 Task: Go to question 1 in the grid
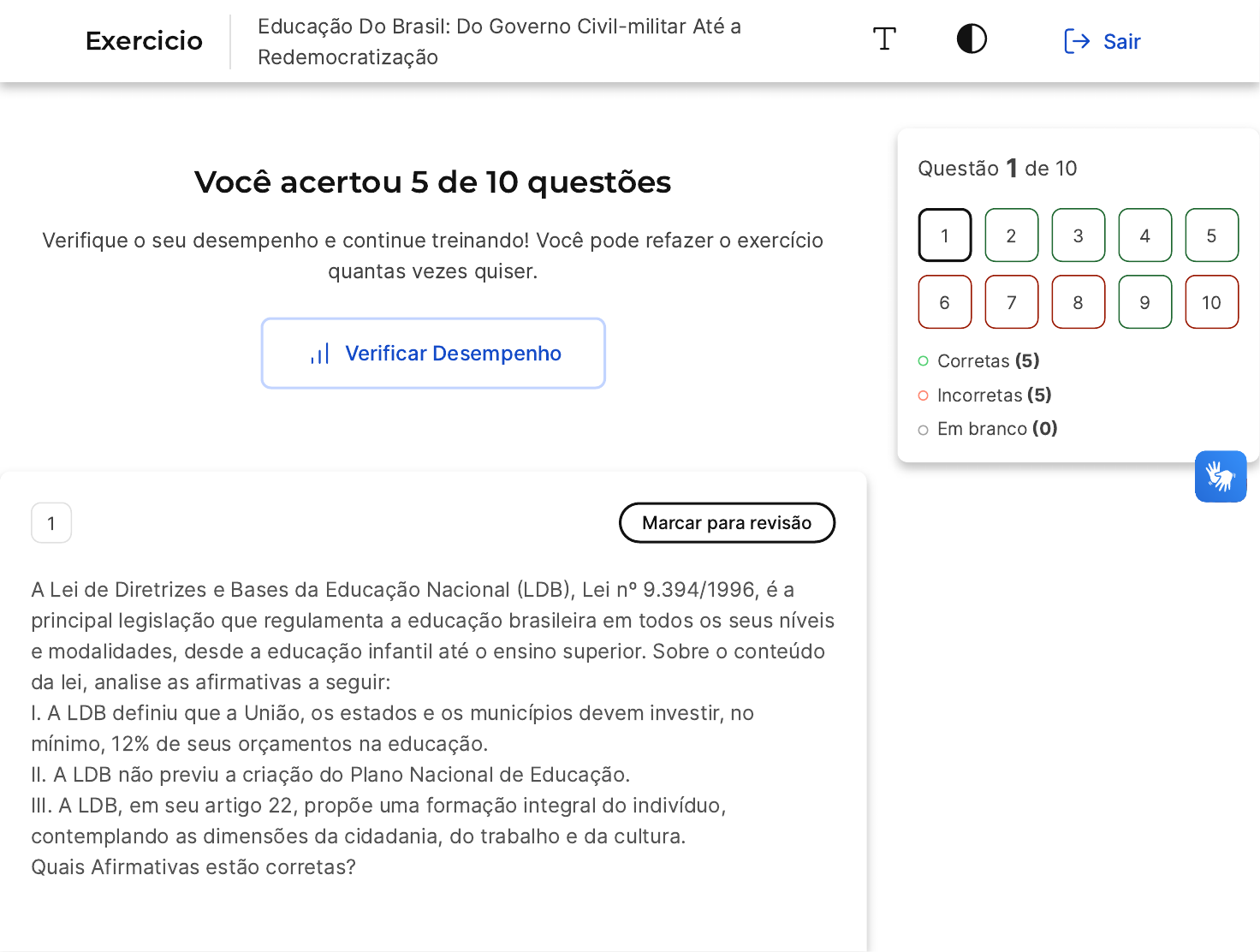[x=945, y=235]
